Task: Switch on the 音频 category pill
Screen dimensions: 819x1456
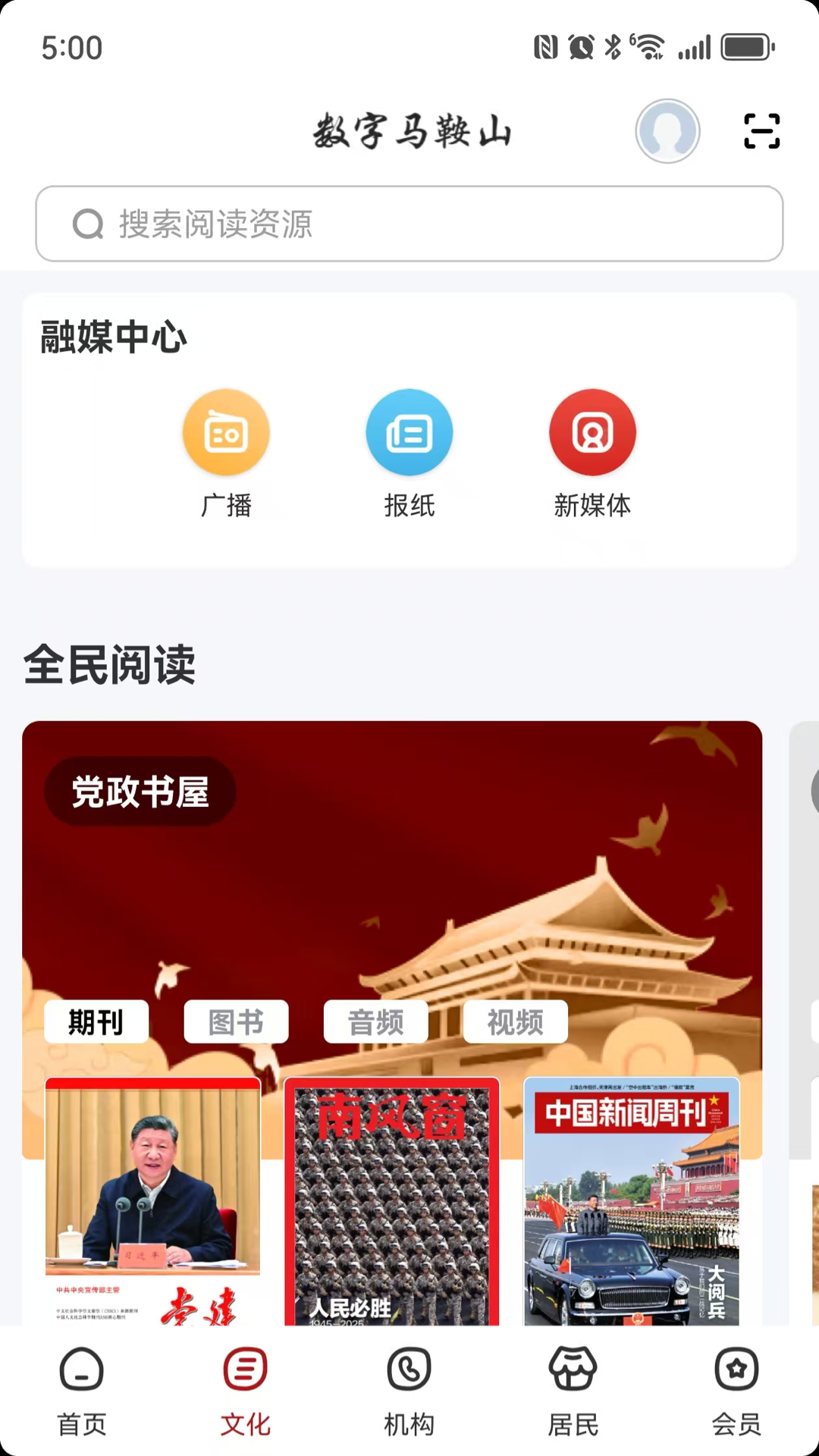Action: [x=375, y=1021]
